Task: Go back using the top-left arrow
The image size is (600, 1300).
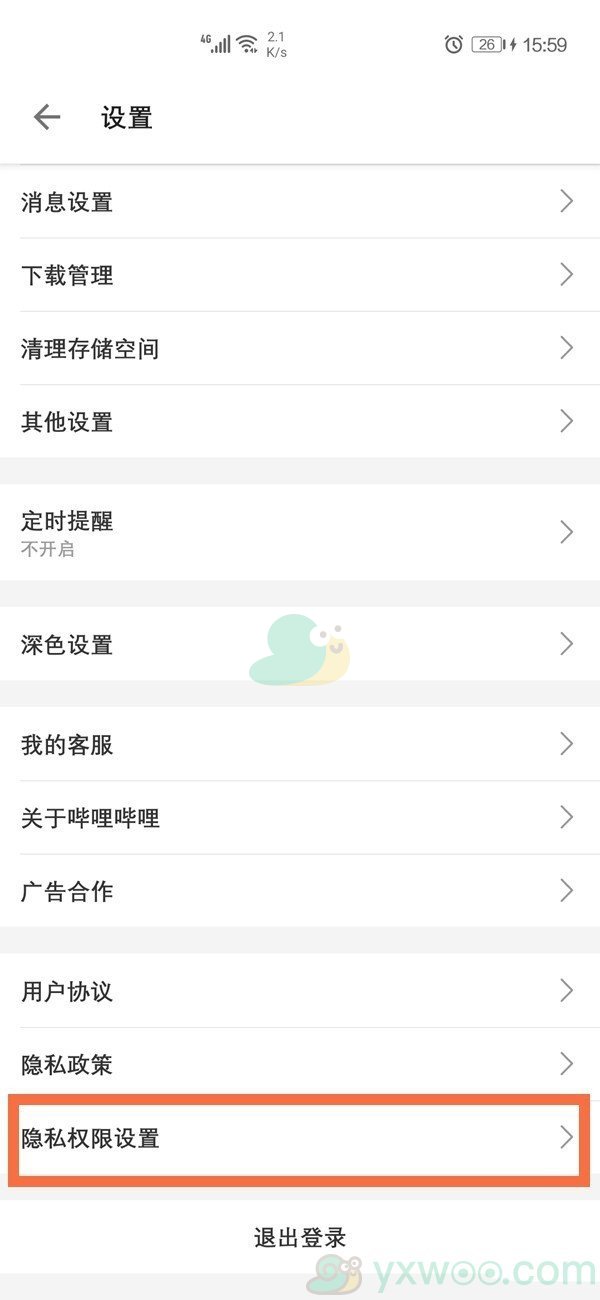Action: tap(47, 117)
